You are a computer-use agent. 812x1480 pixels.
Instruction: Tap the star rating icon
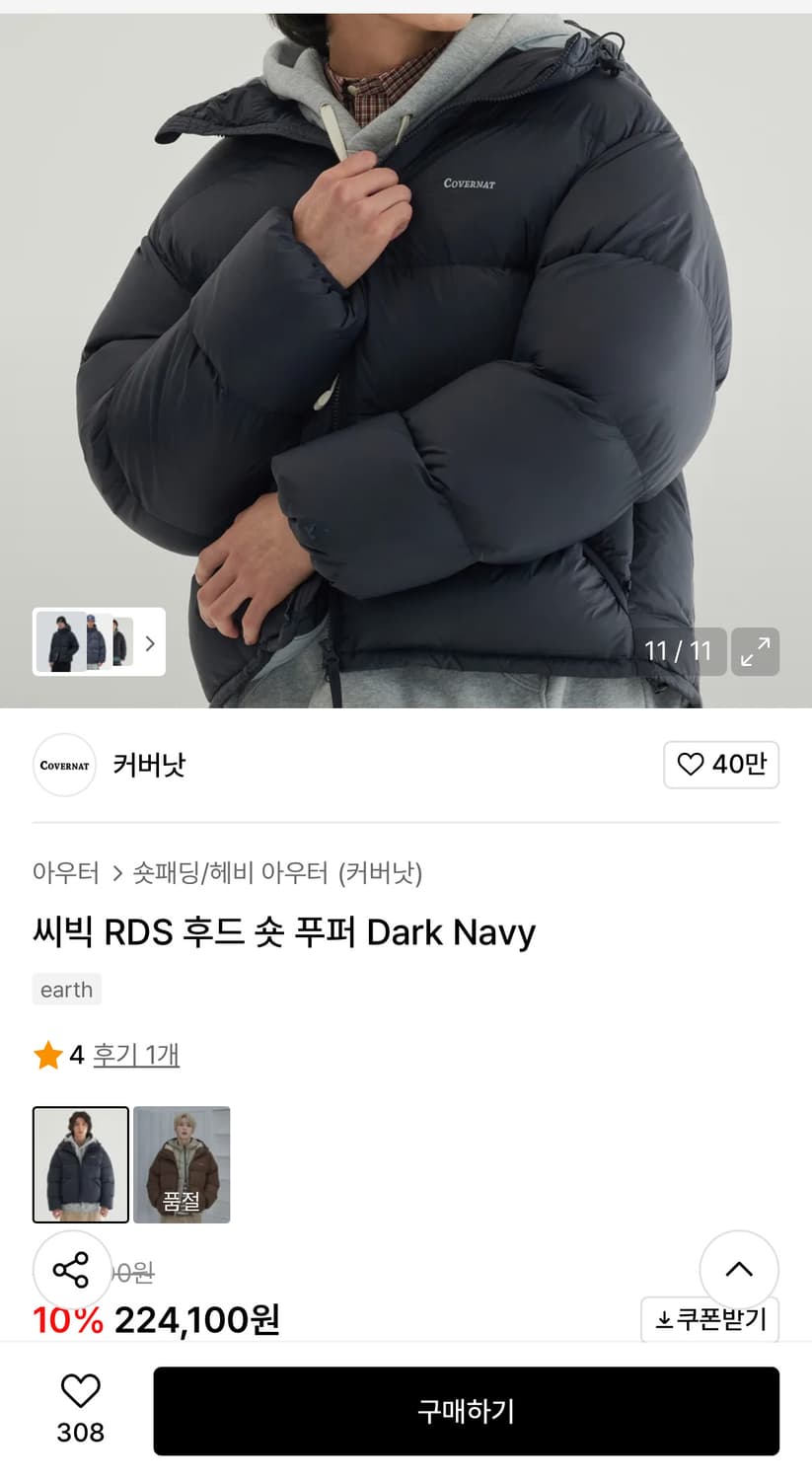click(x=47, y=1054)
